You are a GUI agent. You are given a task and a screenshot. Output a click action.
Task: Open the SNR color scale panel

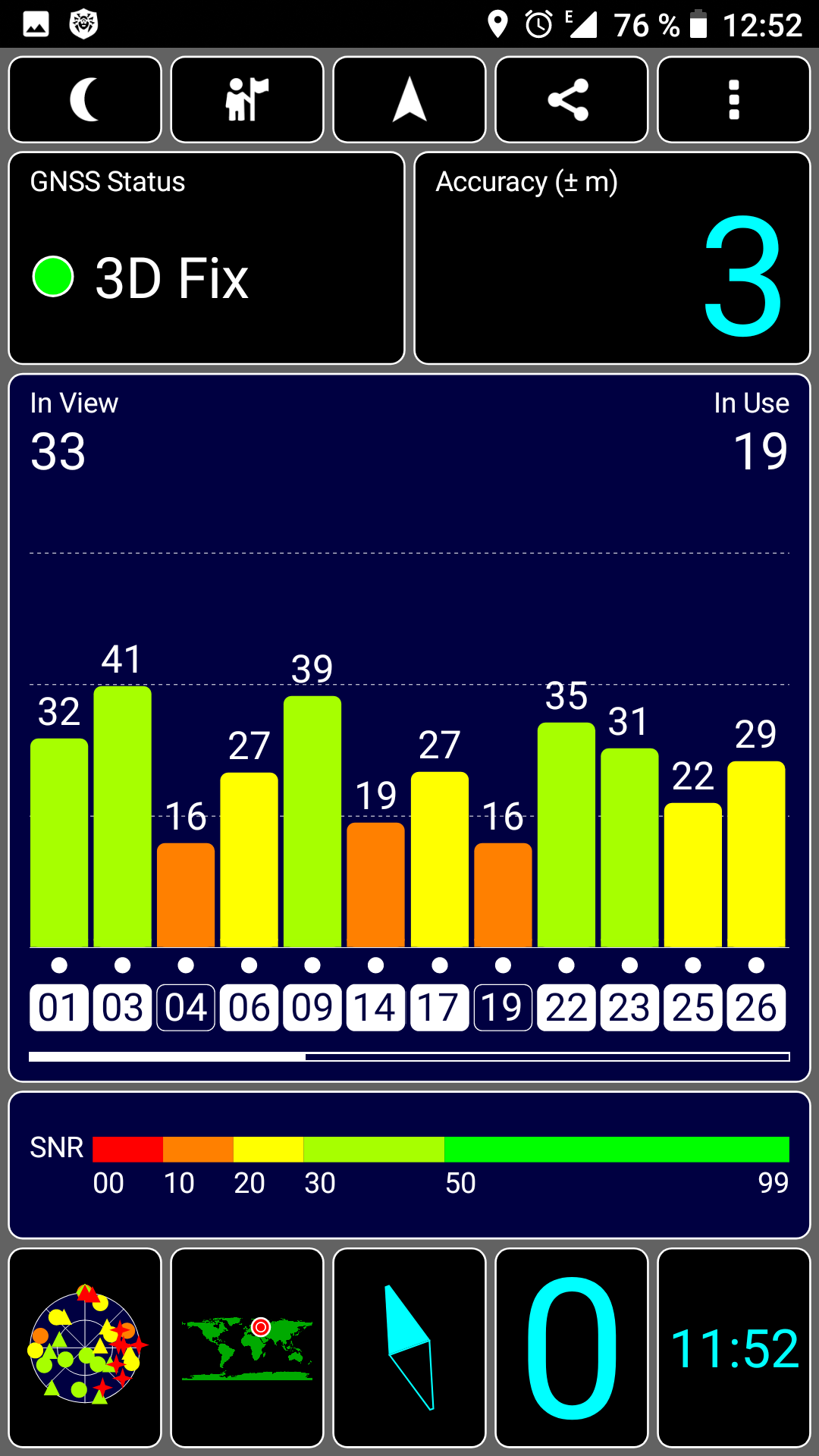409,1165
